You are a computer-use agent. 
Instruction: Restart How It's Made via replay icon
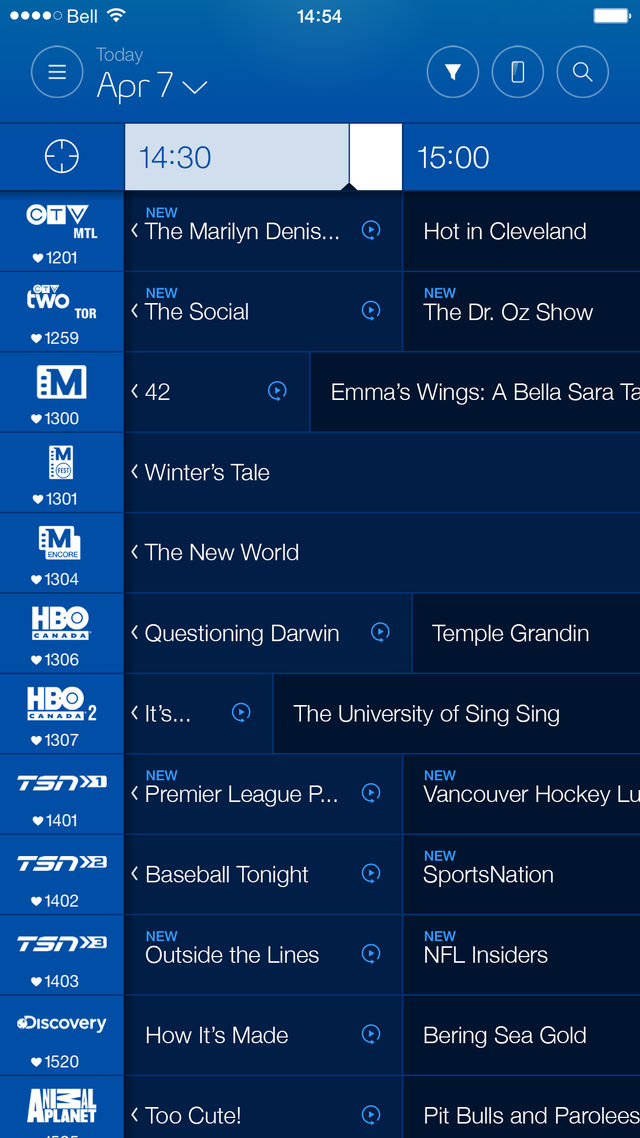(x=371, y=1034)
